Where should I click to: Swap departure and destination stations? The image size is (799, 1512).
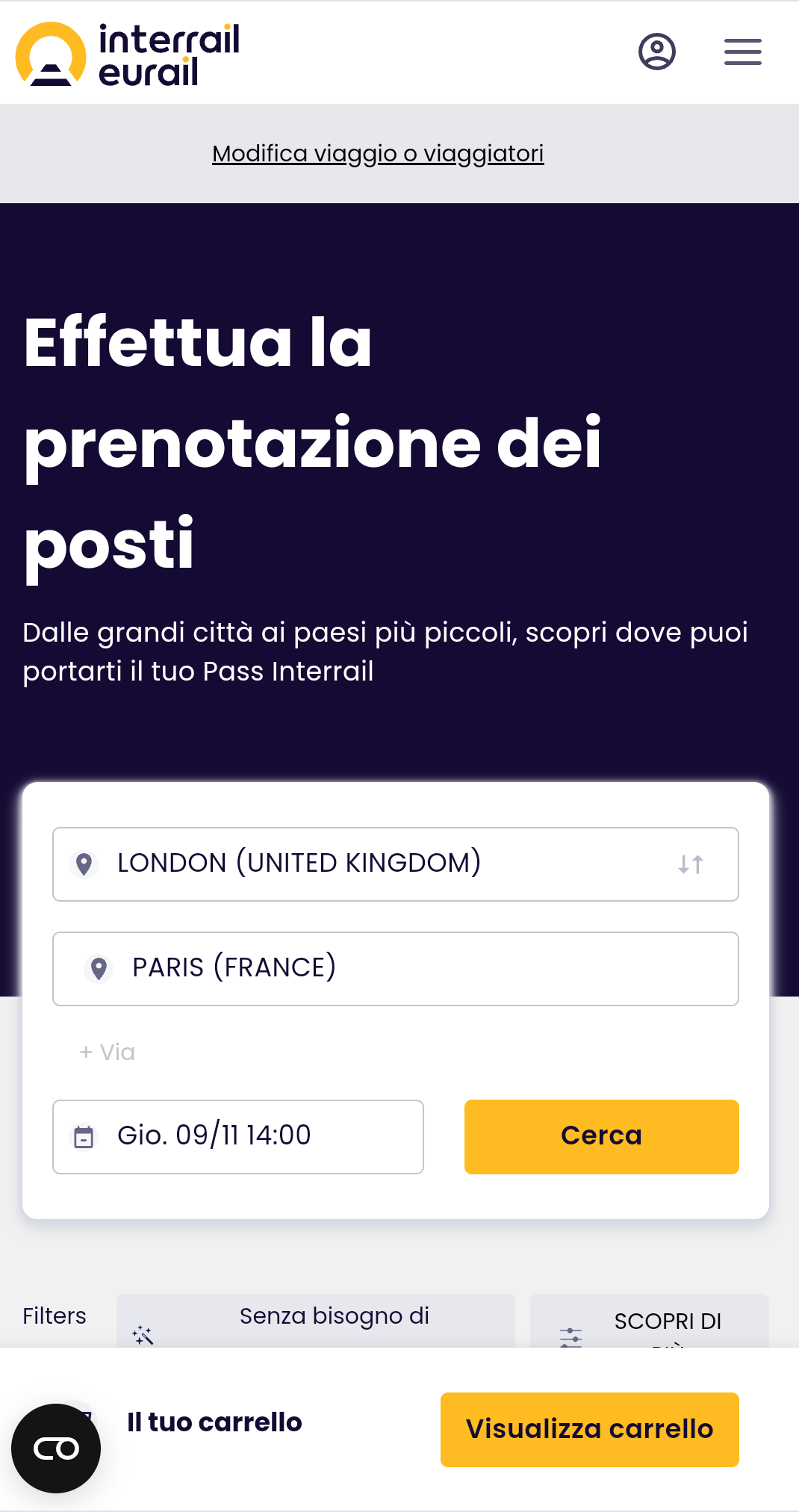tap(691, 864)
